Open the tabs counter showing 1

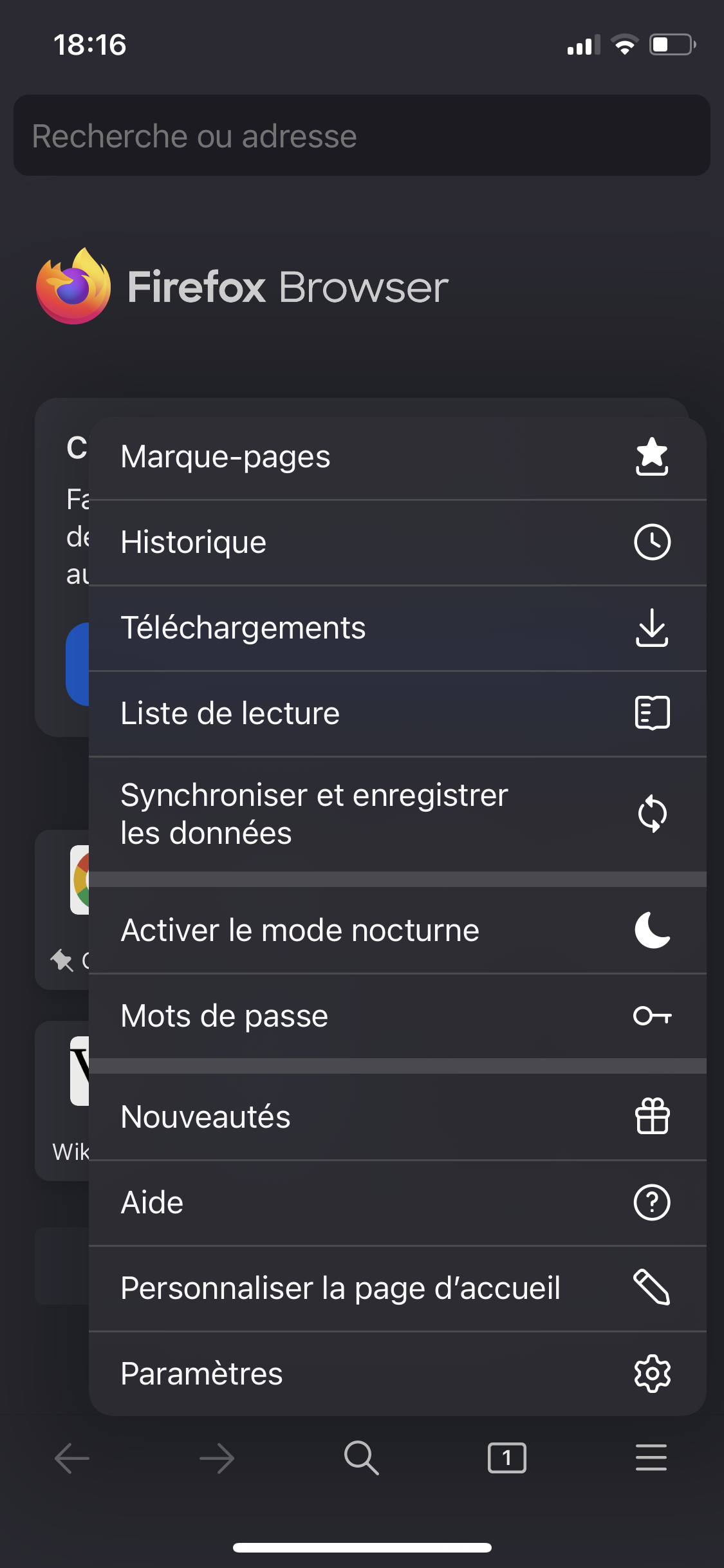click(507, 1458)
